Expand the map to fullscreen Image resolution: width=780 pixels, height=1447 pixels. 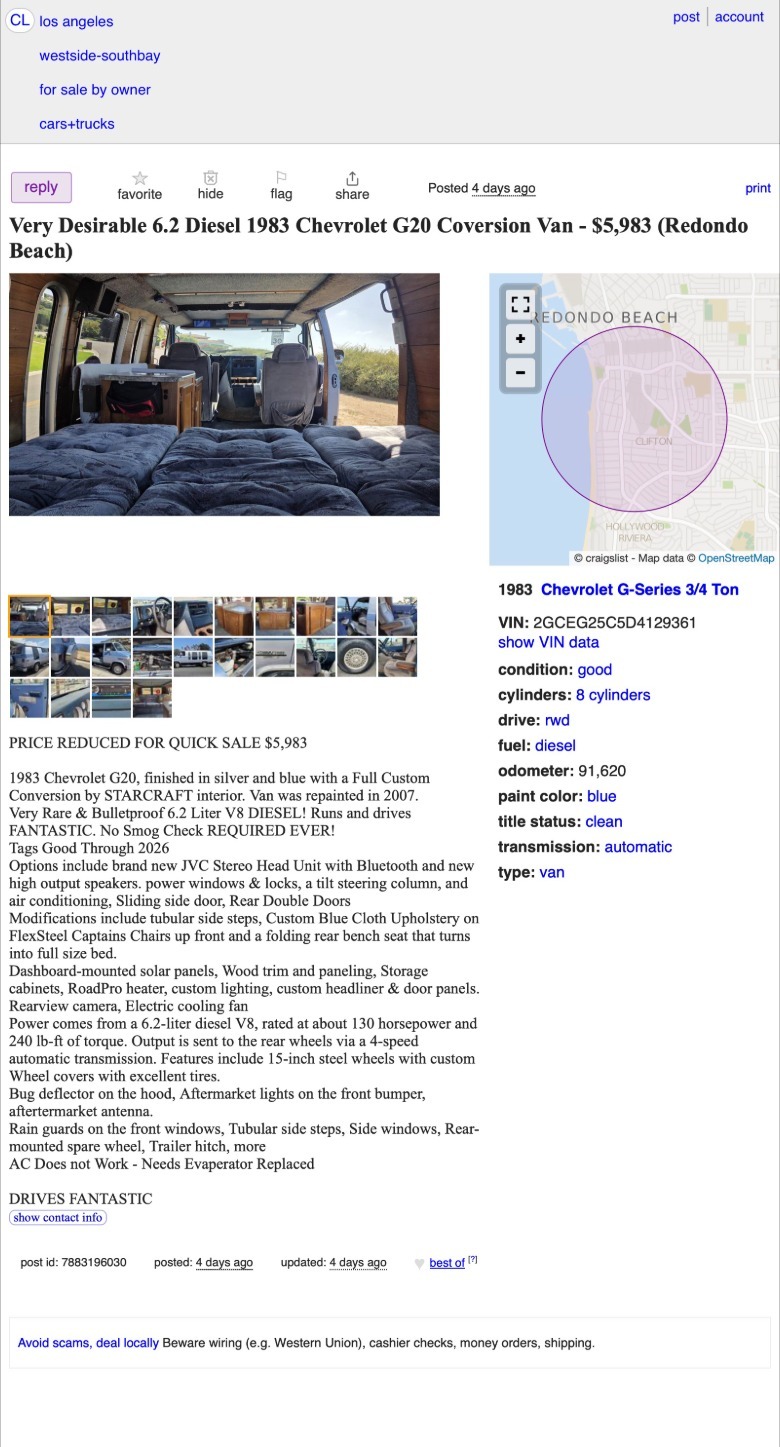(x=520, y=305)
